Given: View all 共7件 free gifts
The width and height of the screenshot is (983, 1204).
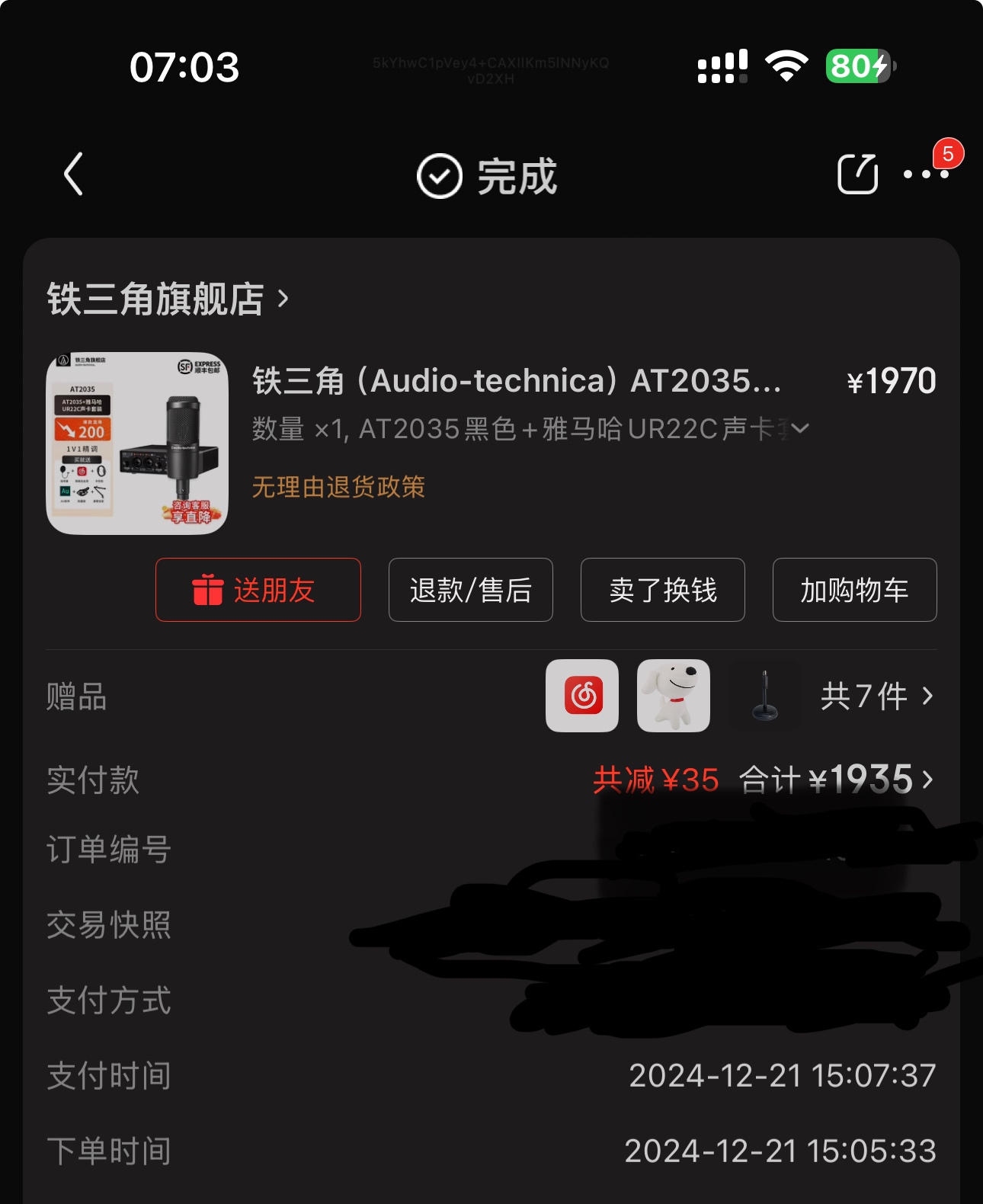Looking at the screenshot, I should (876, 696).
